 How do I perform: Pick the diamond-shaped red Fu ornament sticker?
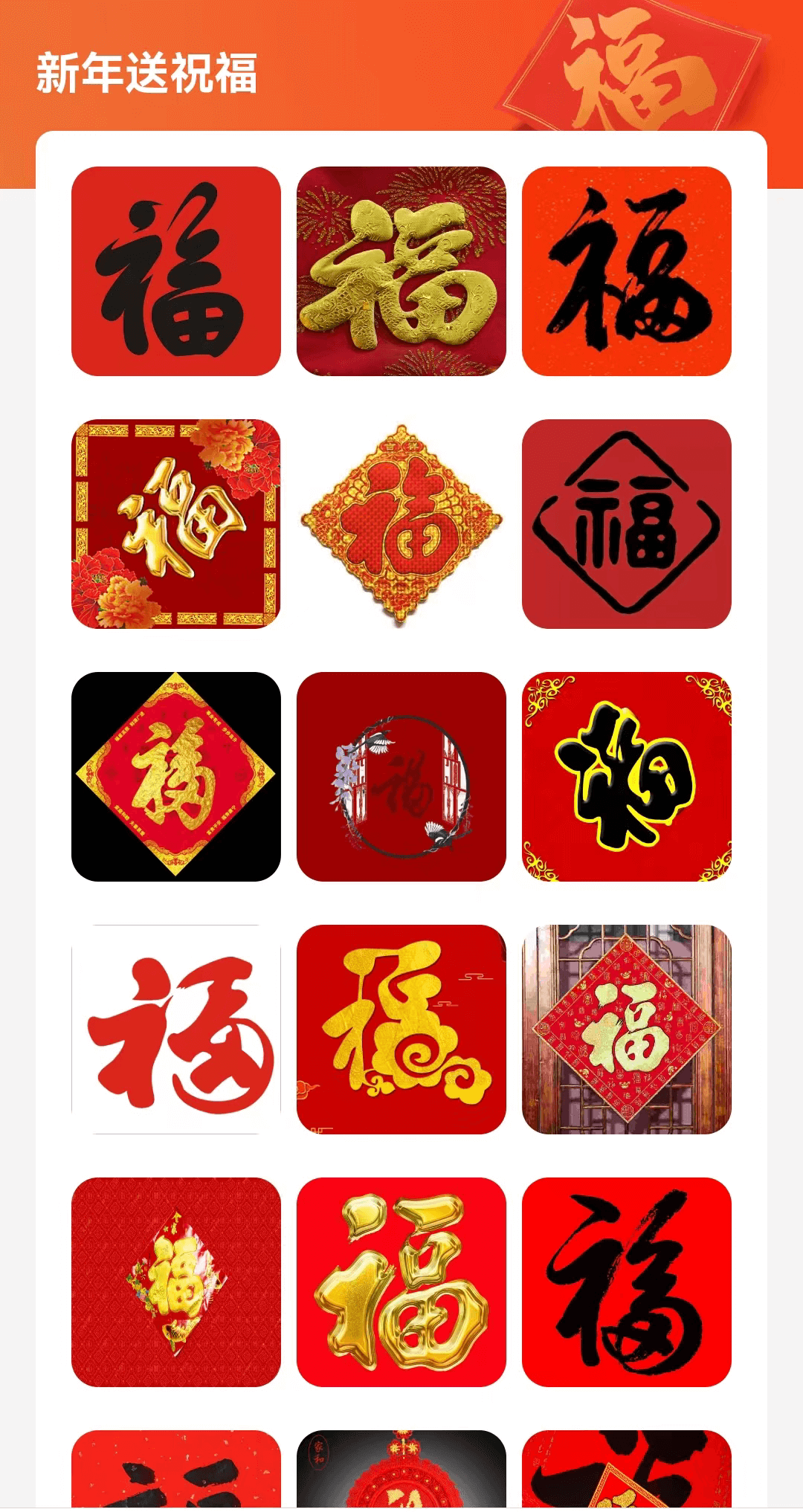[401, 524]
